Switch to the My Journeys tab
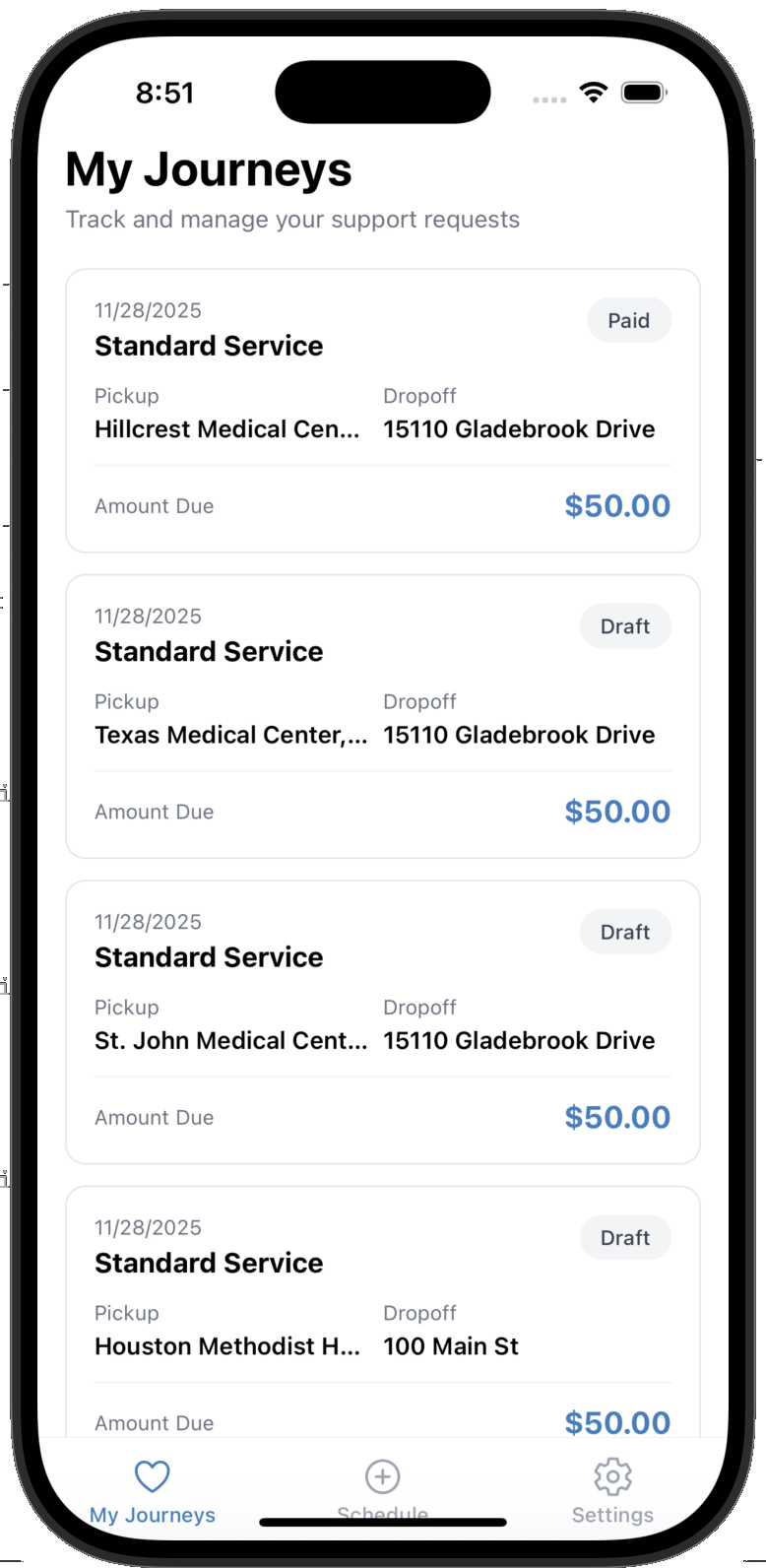766x1568 pixels. coord(153,1491)
